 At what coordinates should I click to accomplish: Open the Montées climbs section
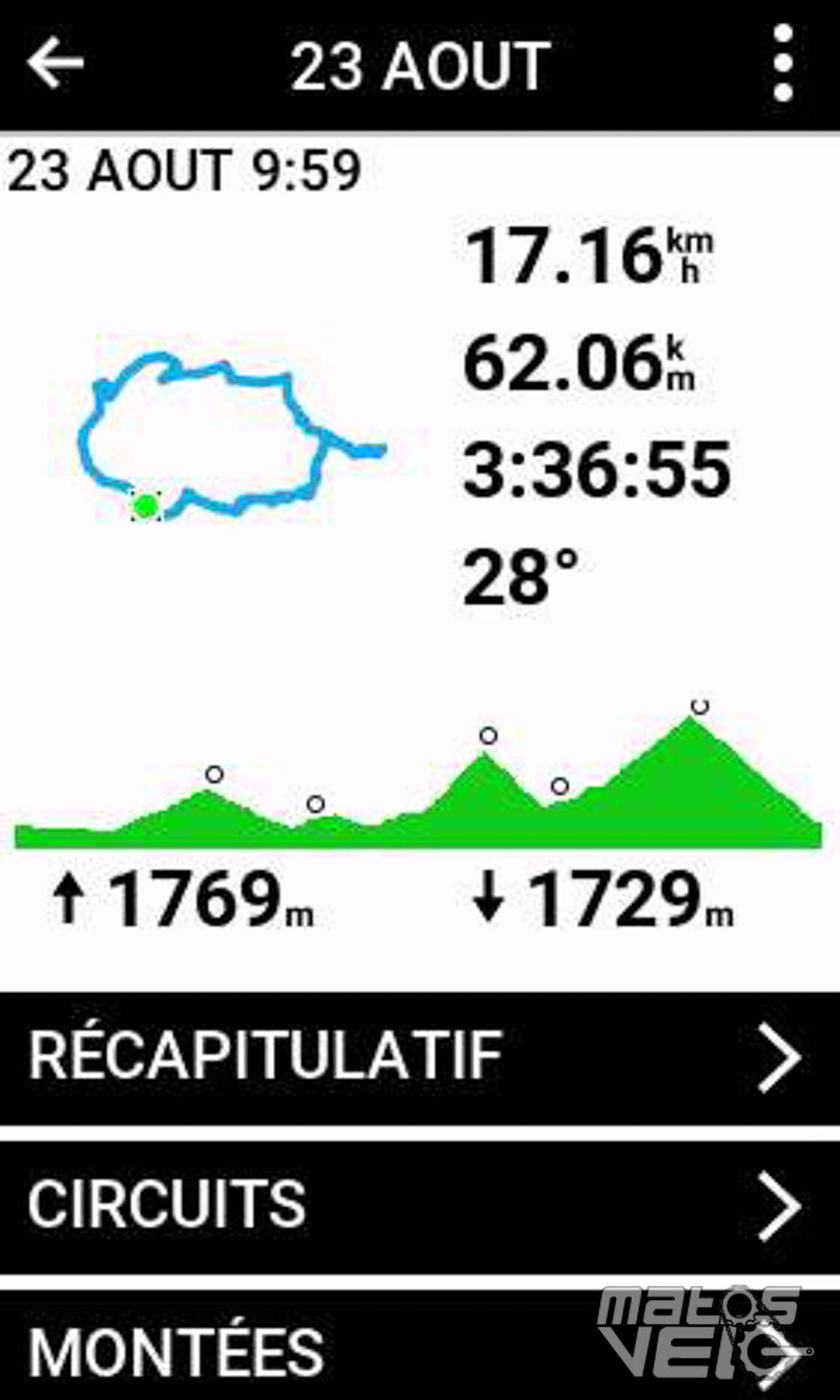click(x=420, y=1345)
